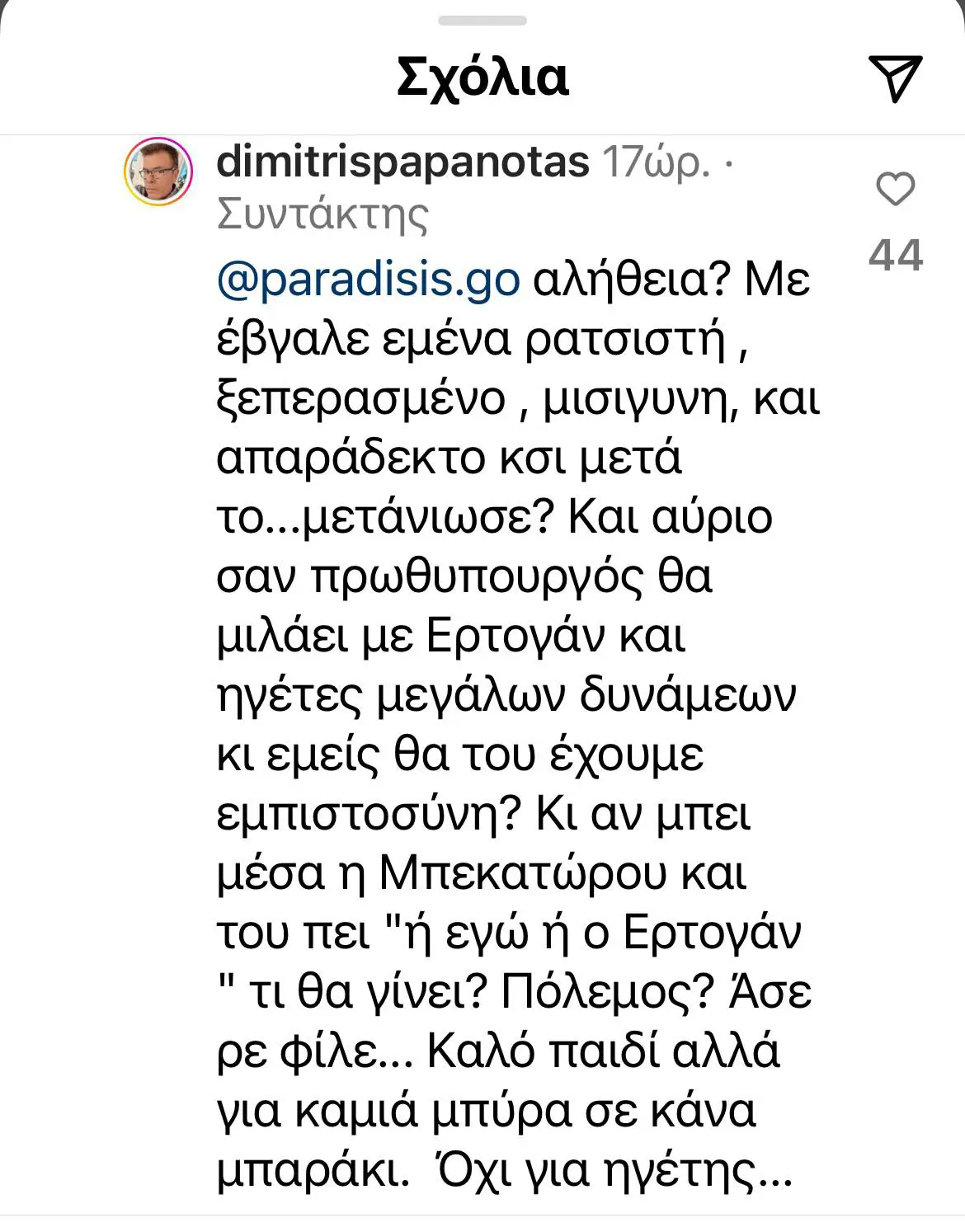
Task: Like dimitrispapanotas's comment
Action: pyautogui.click(x=895, y=190)
